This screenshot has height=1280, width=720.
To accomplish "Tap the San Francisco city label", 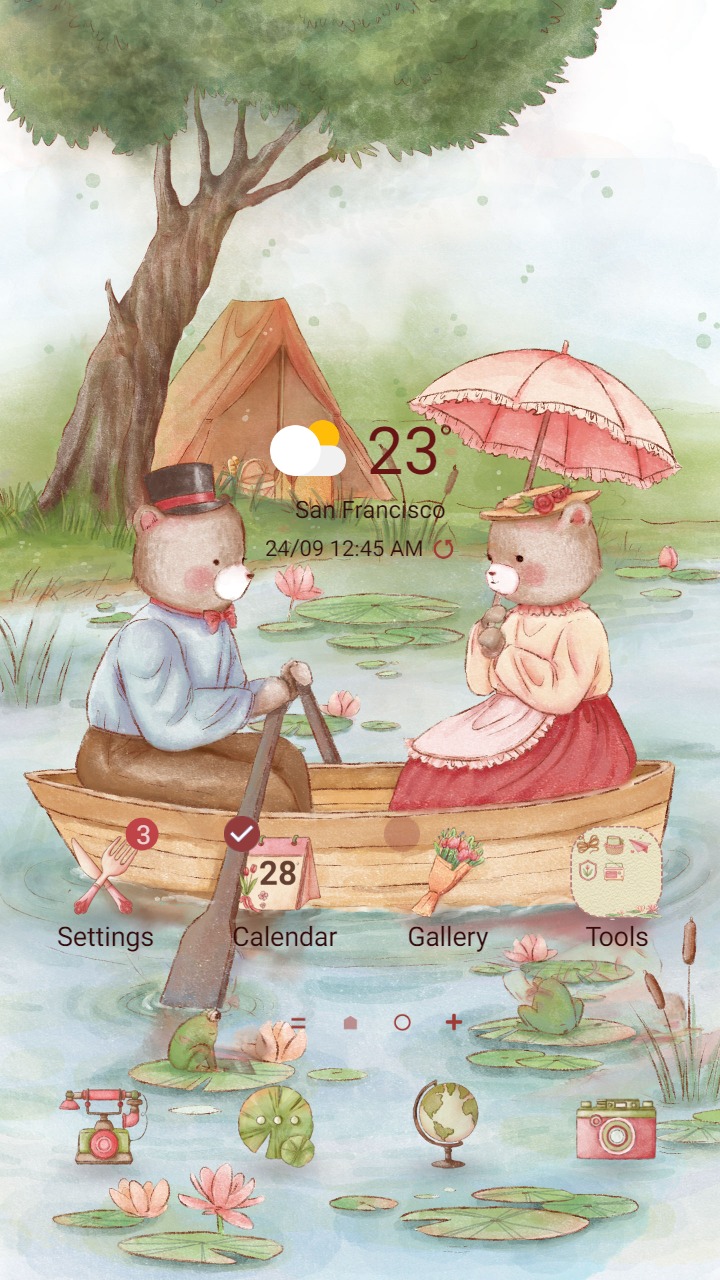I will coord(370,510).
